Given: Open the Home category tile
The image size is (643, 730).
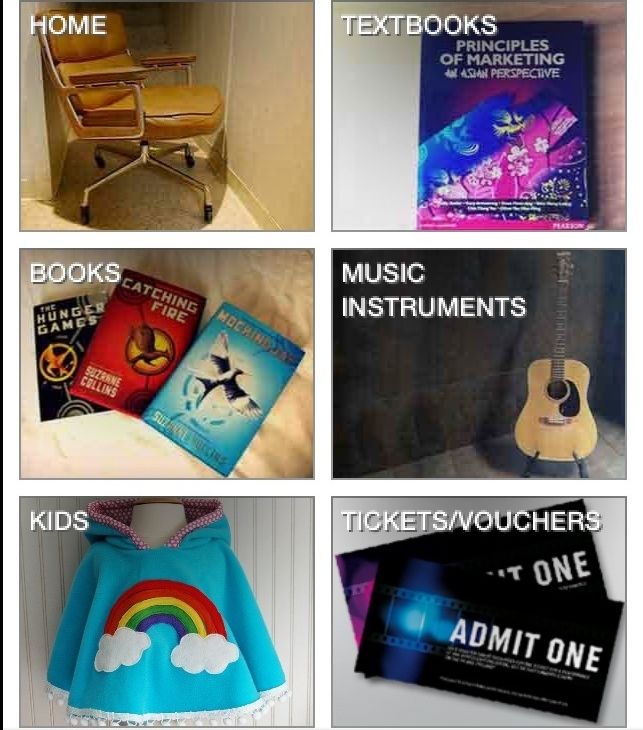Looking at the screenshot, I should point(167,116).
